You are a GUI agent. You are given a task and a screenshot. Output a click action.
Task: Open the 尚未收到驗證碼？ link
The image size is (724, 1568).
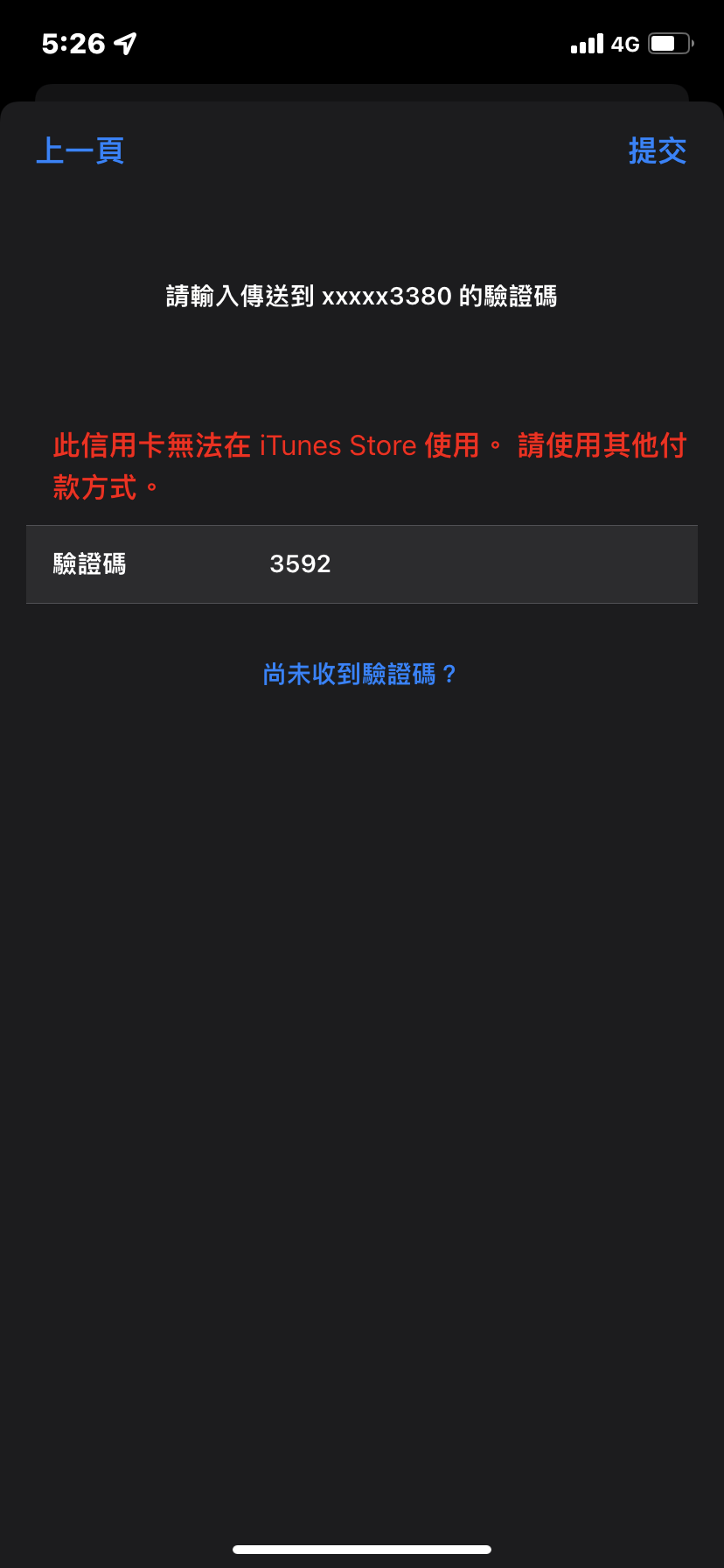(360, 674)
